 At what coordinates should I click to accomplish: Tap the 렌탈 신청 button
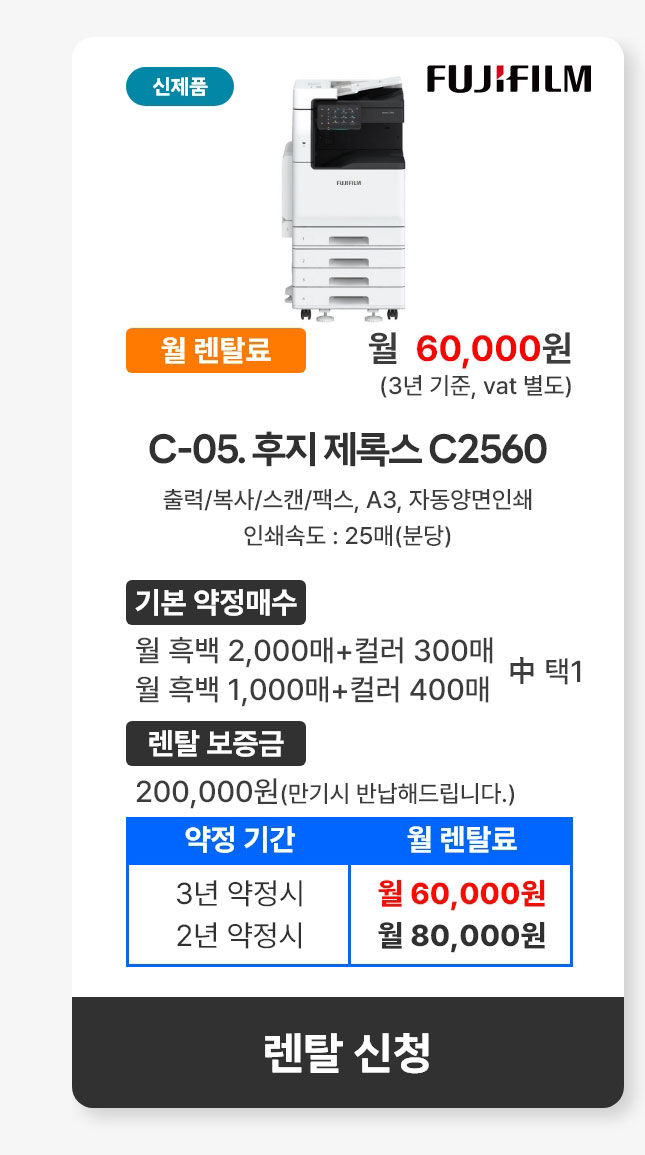(347, 1051)
